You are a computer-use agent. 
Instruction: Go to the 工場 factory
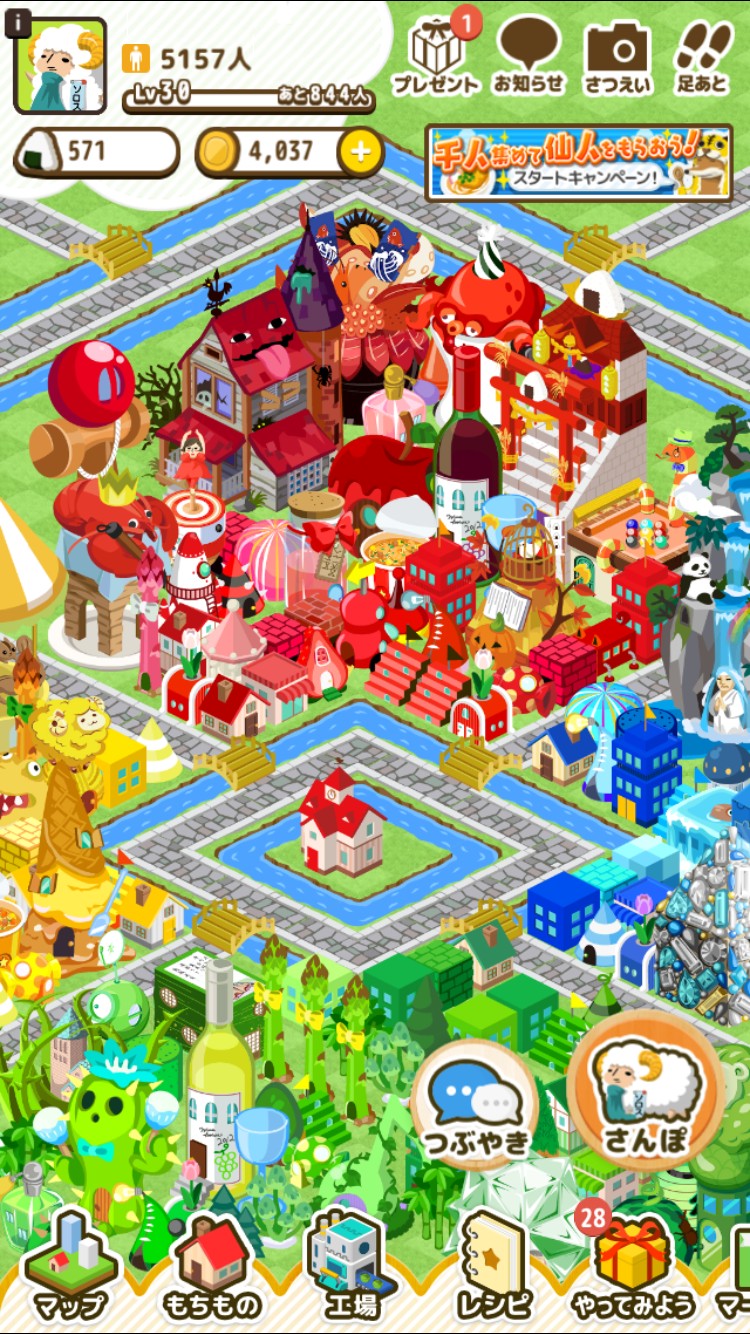350,1267
